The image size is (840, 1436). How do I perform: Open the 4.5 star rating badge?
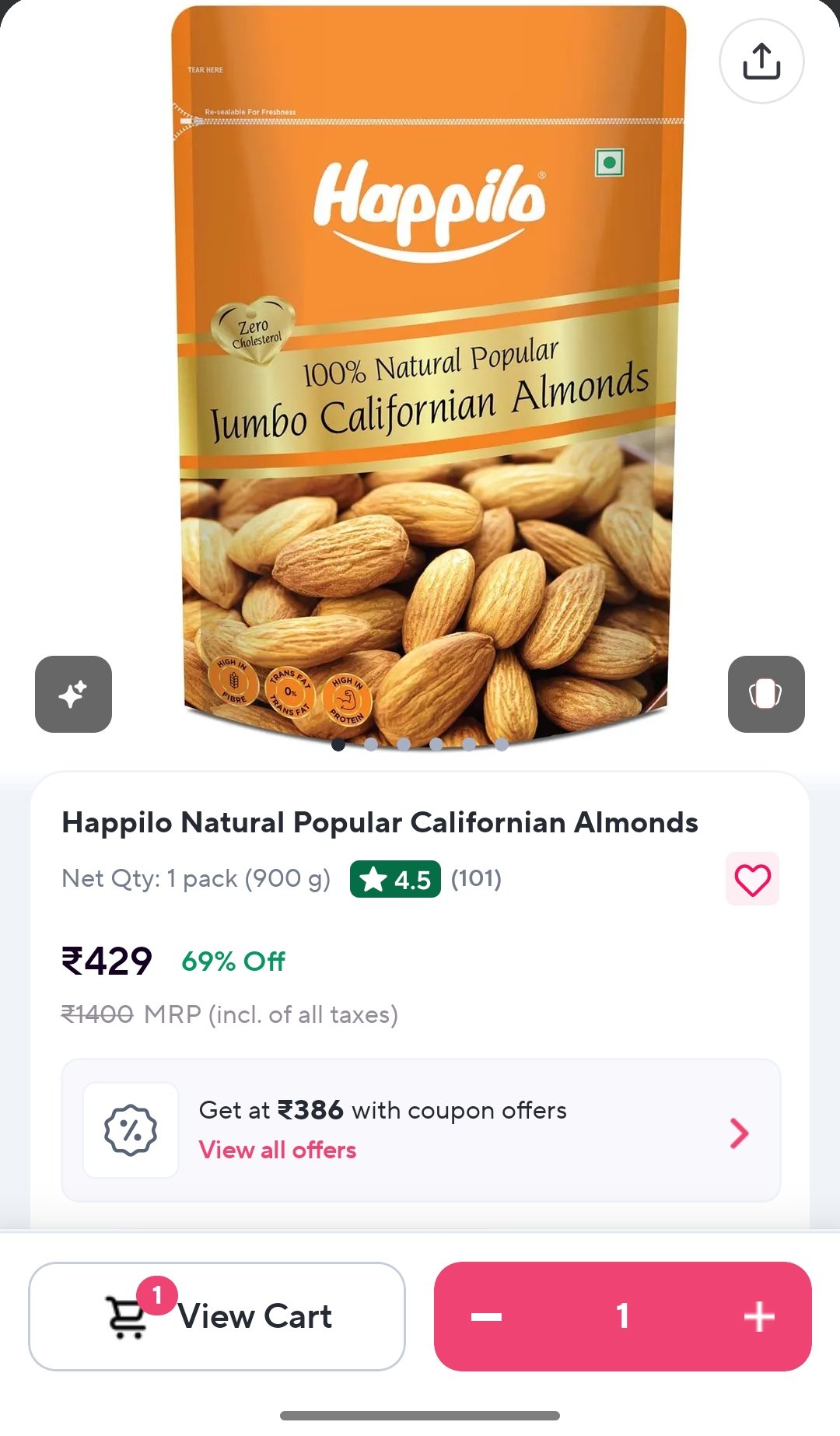coord(395,879)
